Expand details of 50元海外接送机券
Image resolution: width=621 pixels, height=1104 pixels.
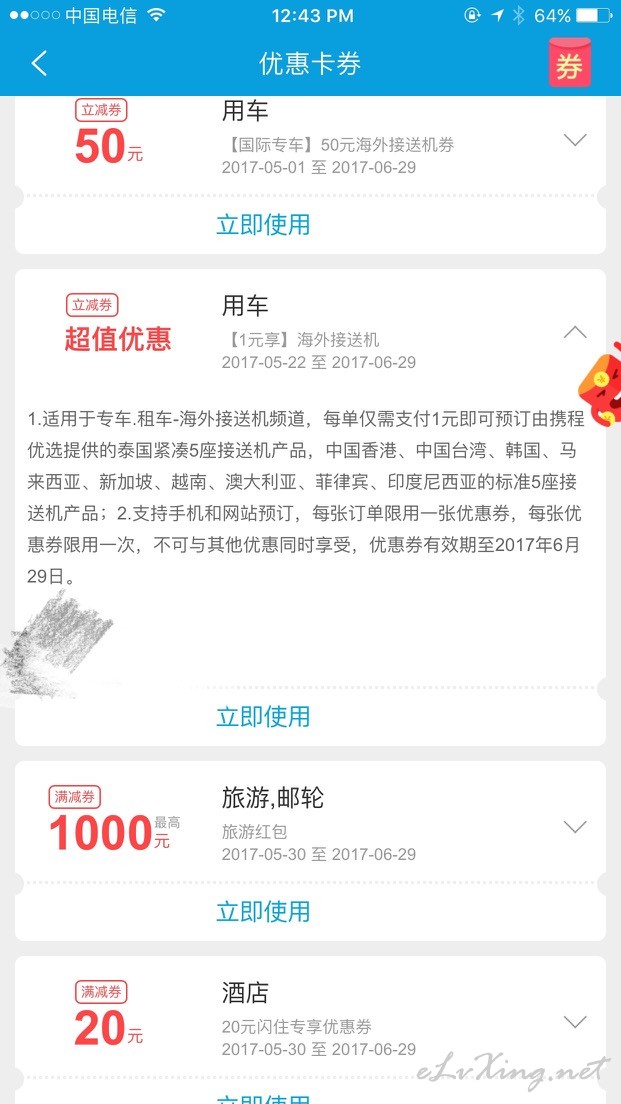pyautogui.click(x=575, y=140)
